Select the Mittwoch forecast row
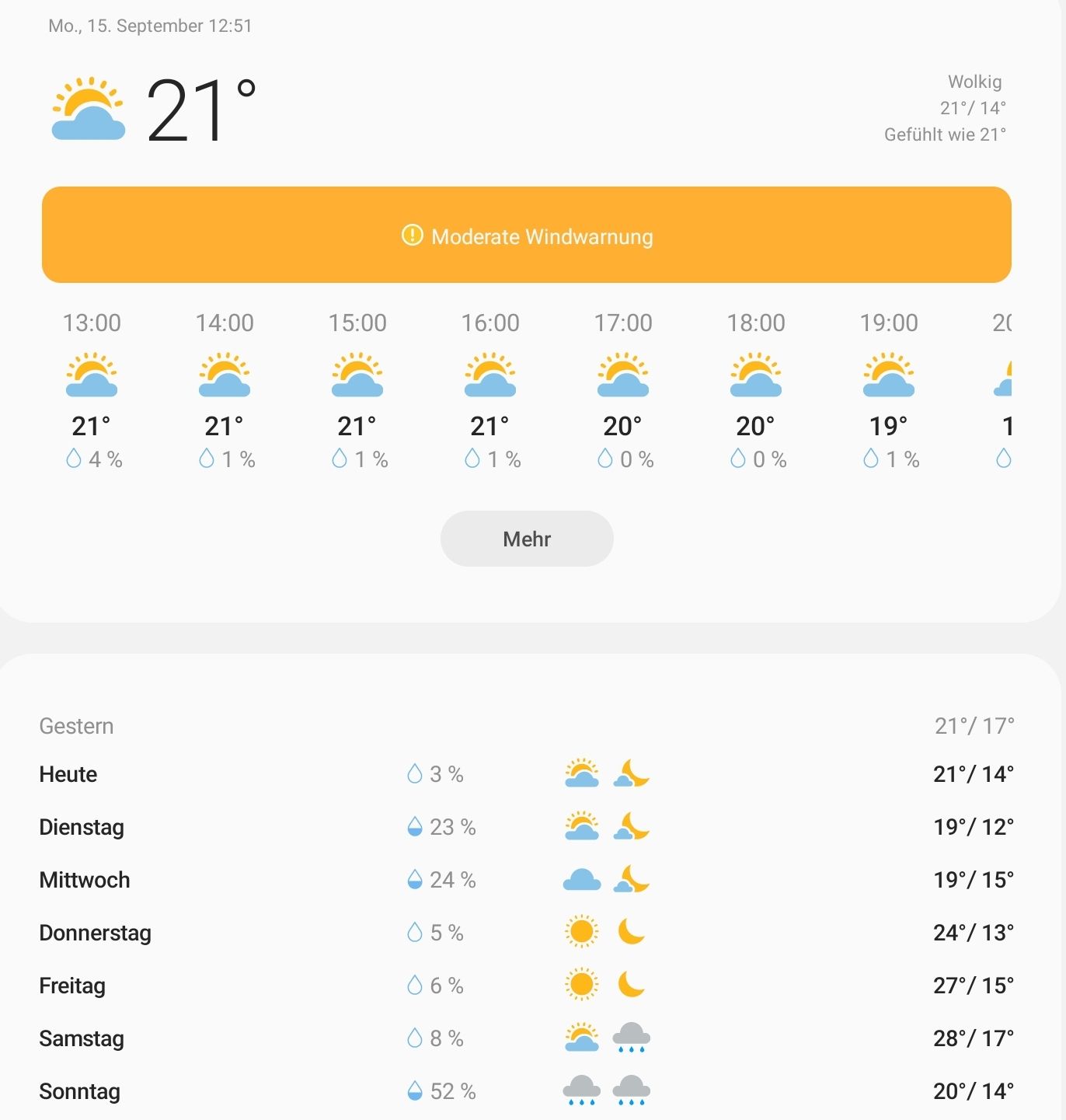 coord(527,880)
